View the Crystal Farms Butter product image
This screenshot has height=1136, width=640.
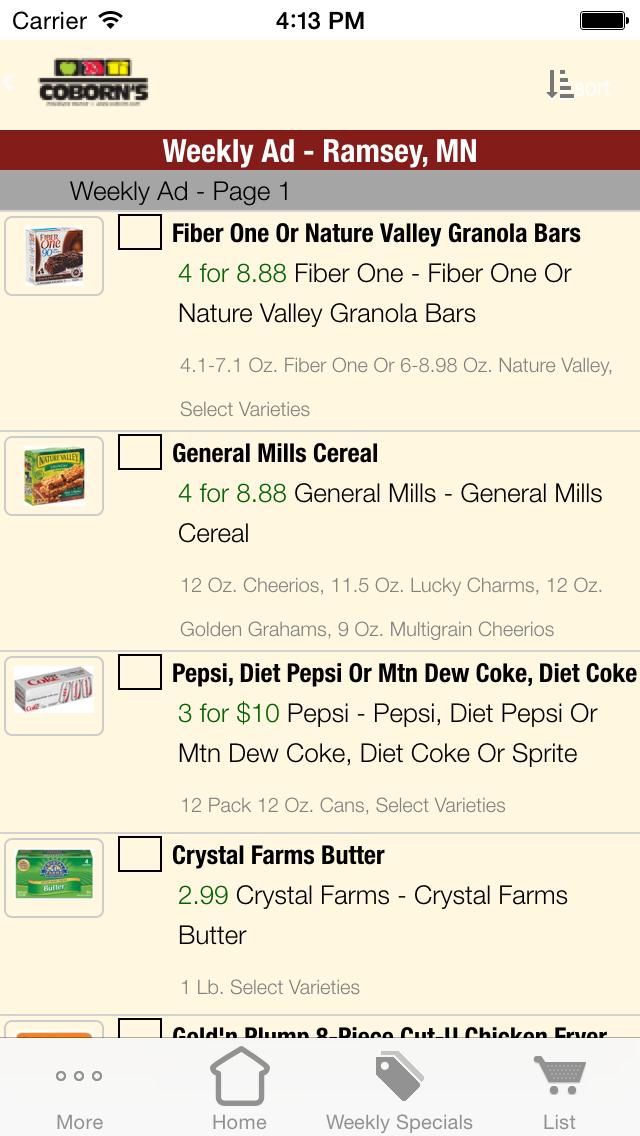(54, 878)
